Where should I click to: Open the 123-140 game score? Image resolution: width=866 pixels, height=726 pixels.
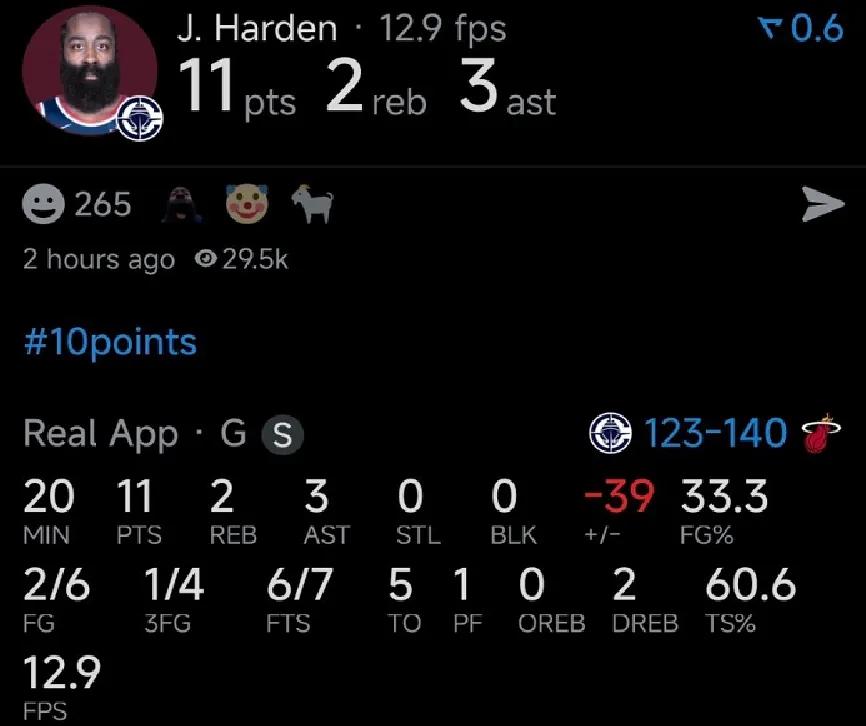(714, 433)
